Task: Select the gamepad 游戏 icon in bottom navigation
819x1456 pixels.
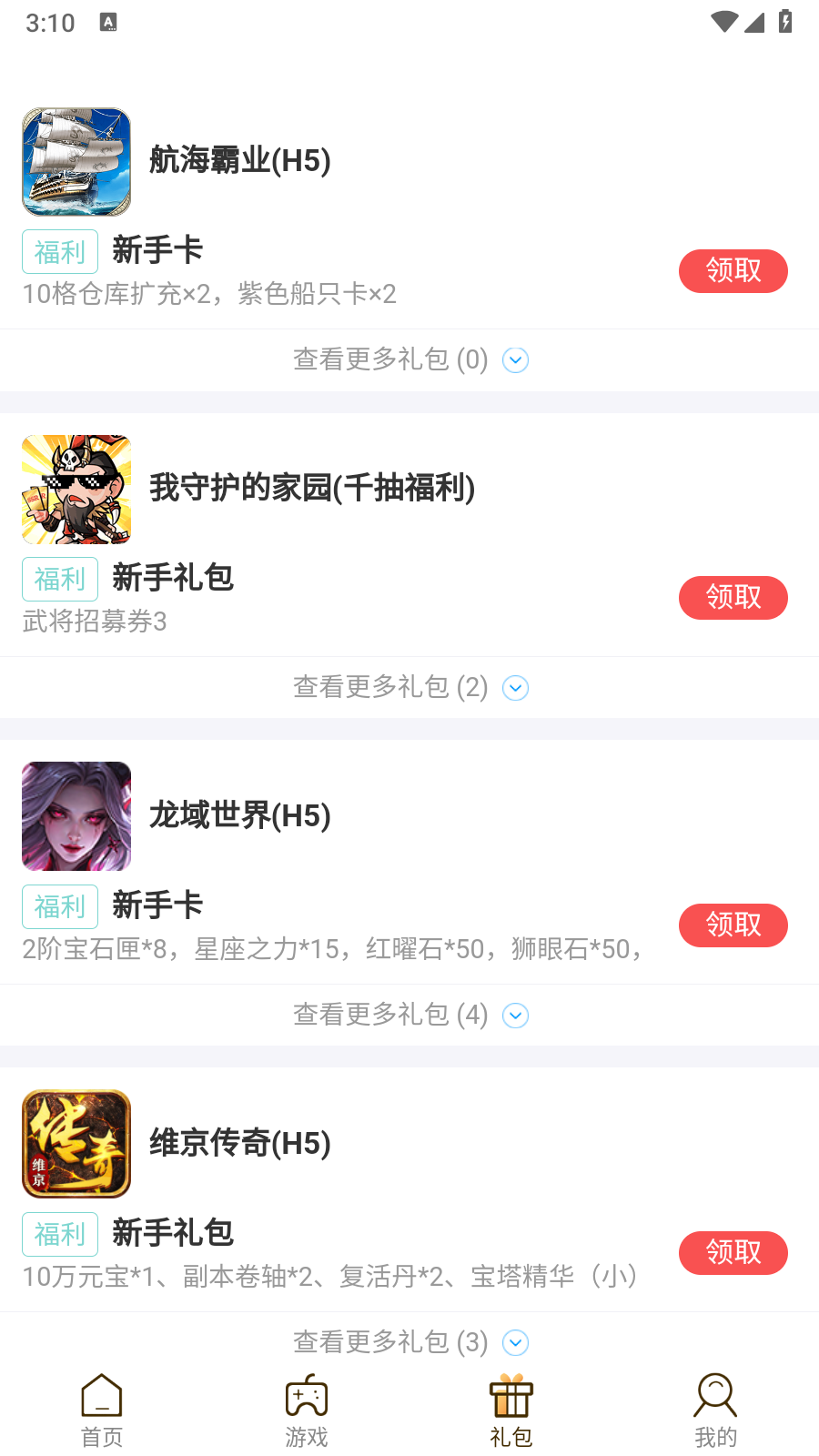Action: 306,1395
